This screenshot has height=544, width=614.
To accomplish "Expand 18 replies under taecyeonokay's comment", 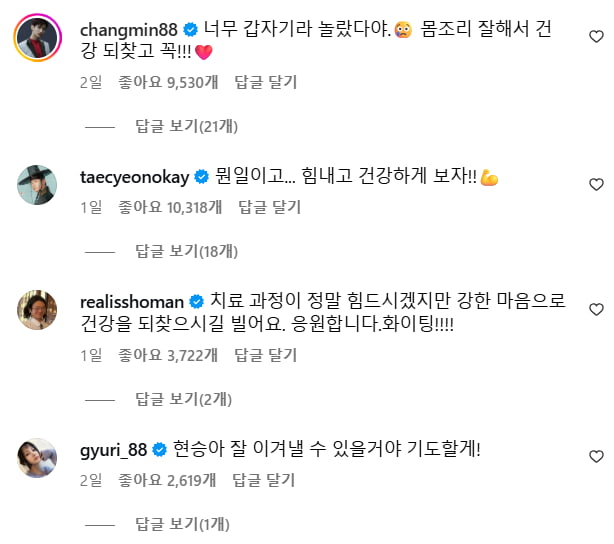I will 182,252.
